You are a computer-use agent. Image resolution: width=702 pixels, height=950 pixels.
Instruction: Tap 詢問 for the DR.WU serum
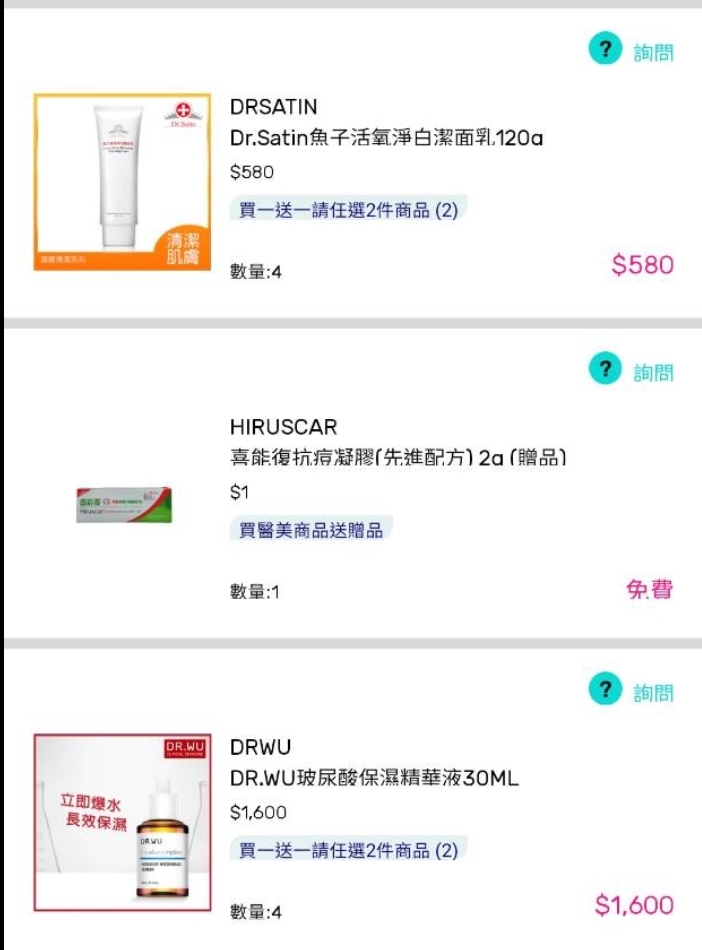[632, 691]
